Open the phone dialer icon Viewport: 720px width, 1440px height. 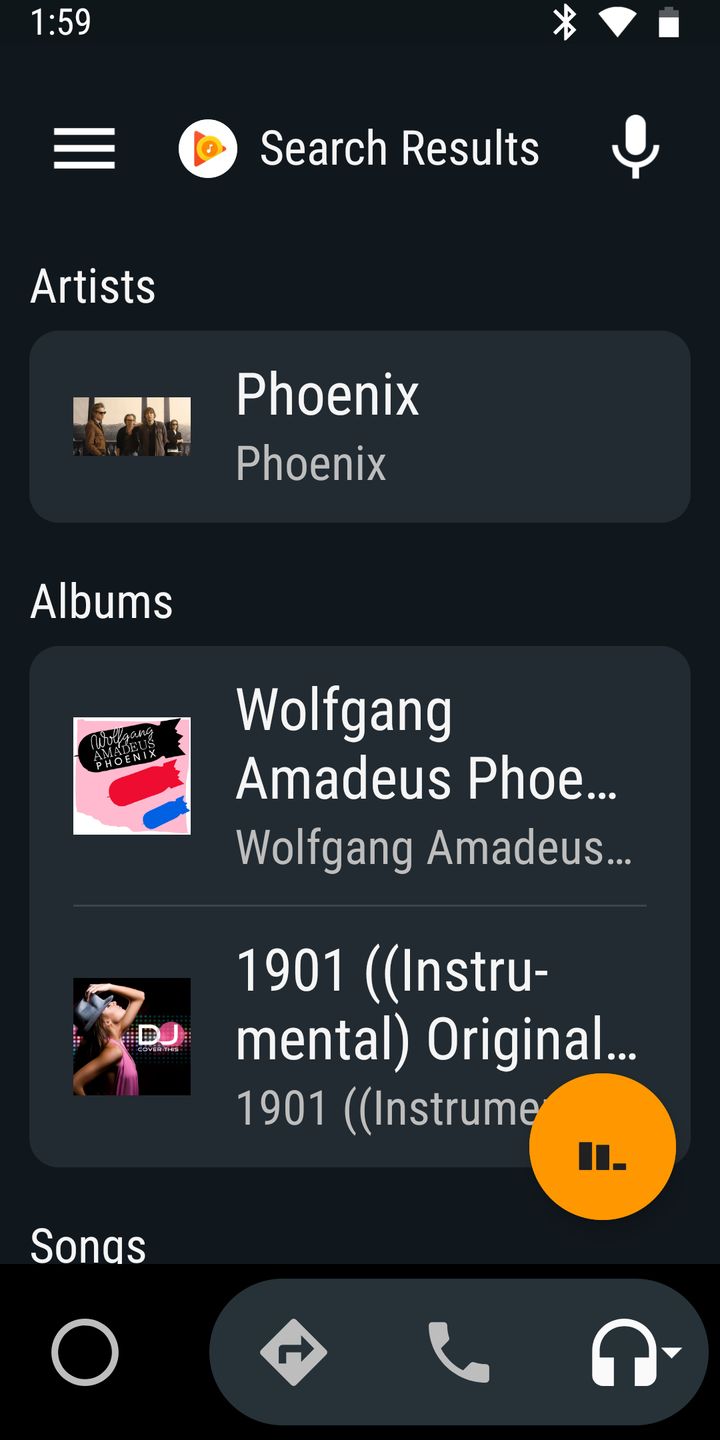(459, 1352)
